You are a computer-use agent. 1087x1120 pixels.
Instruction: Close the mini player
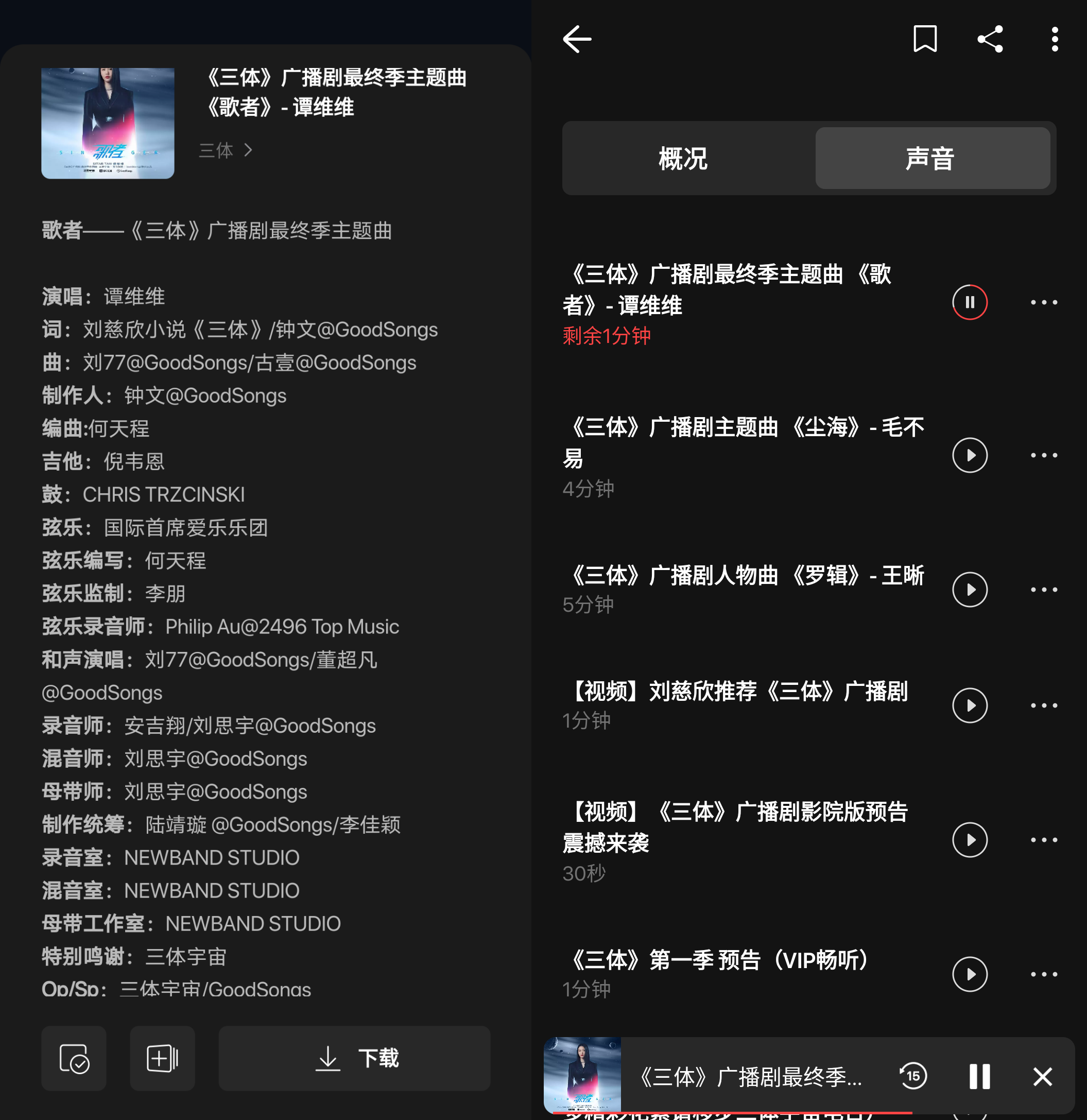(x=1042, y=1077)
